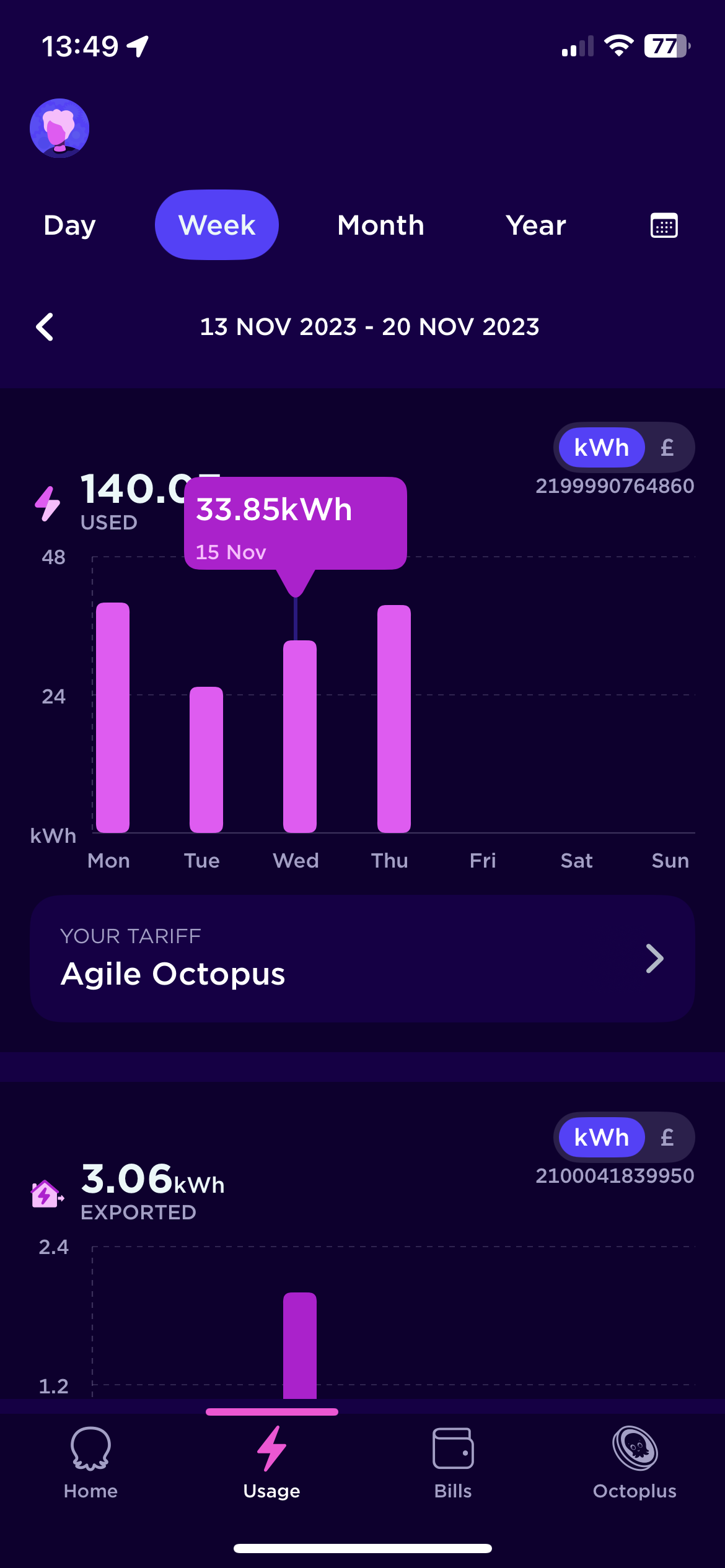Image resolution: width=725 pixels, height=1568 pixels.
Task: Tap the selected Week tab
Action: coord(217,225)
